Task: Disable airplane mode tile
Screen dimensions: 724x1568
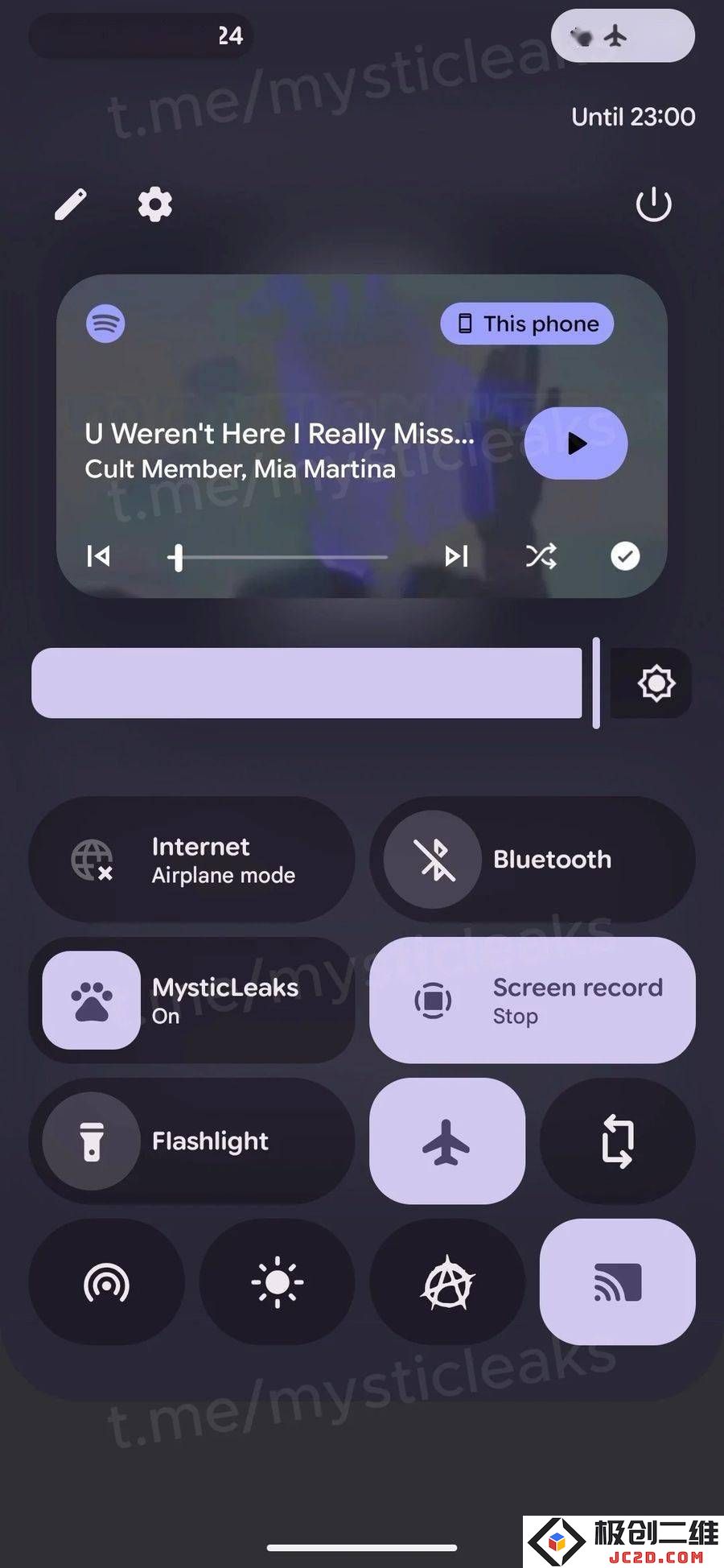Action: click(446, 1141)
